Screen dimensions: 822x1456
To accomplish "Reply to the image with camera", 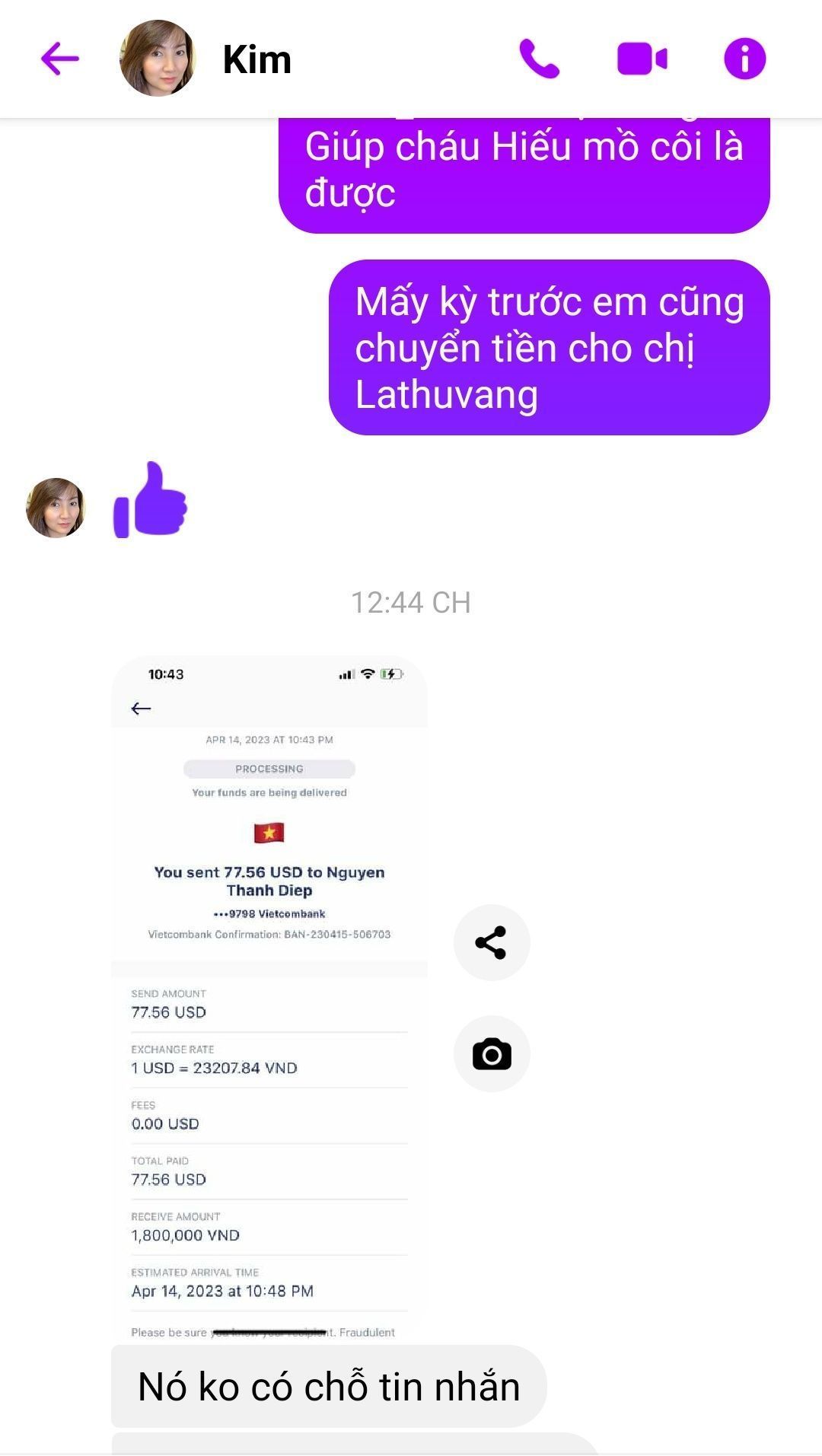I will [x=492, y=1054].
